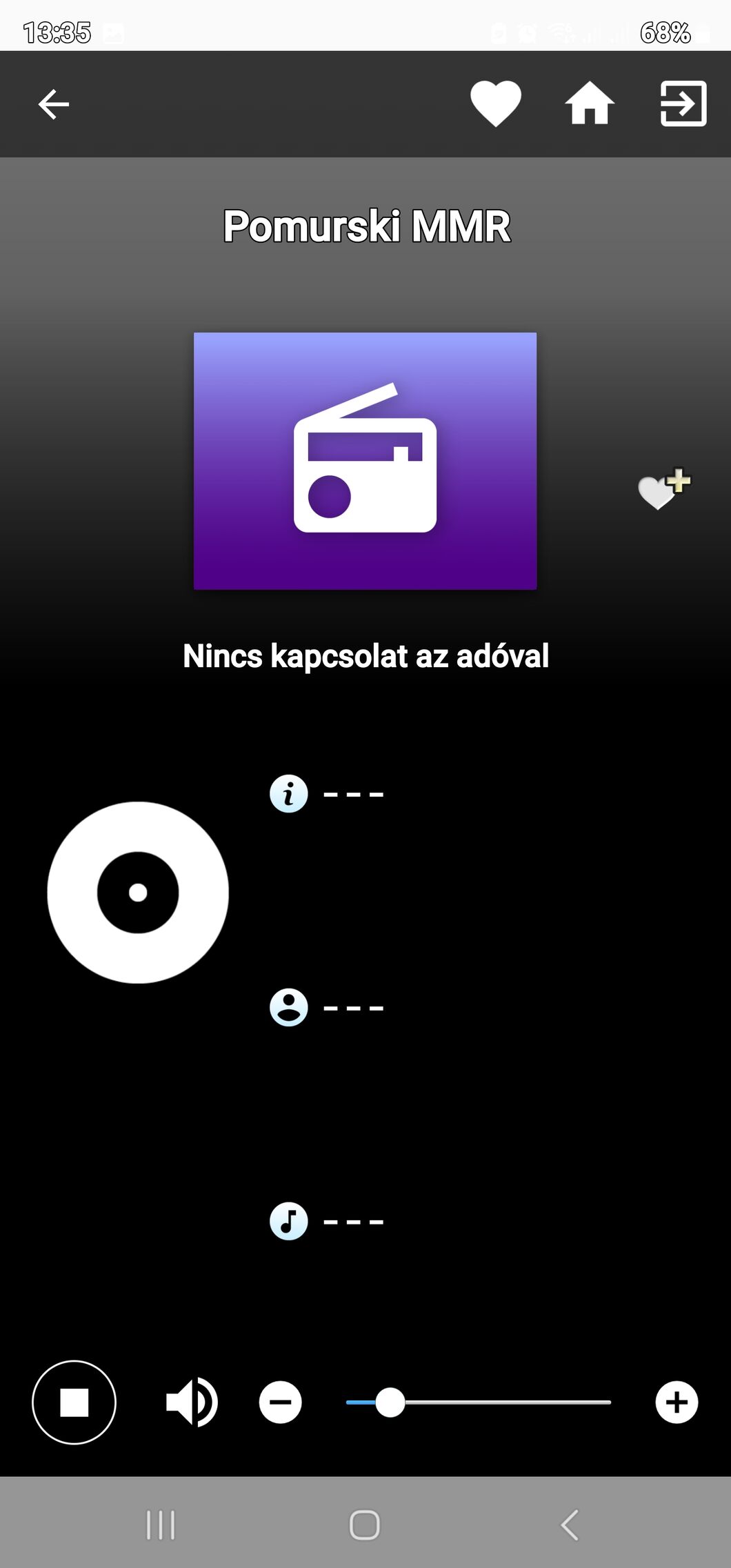Viewport: 731px width, 1568px height.
Task: Add Pomurski MMR to favorites
Action: [663, 488]
